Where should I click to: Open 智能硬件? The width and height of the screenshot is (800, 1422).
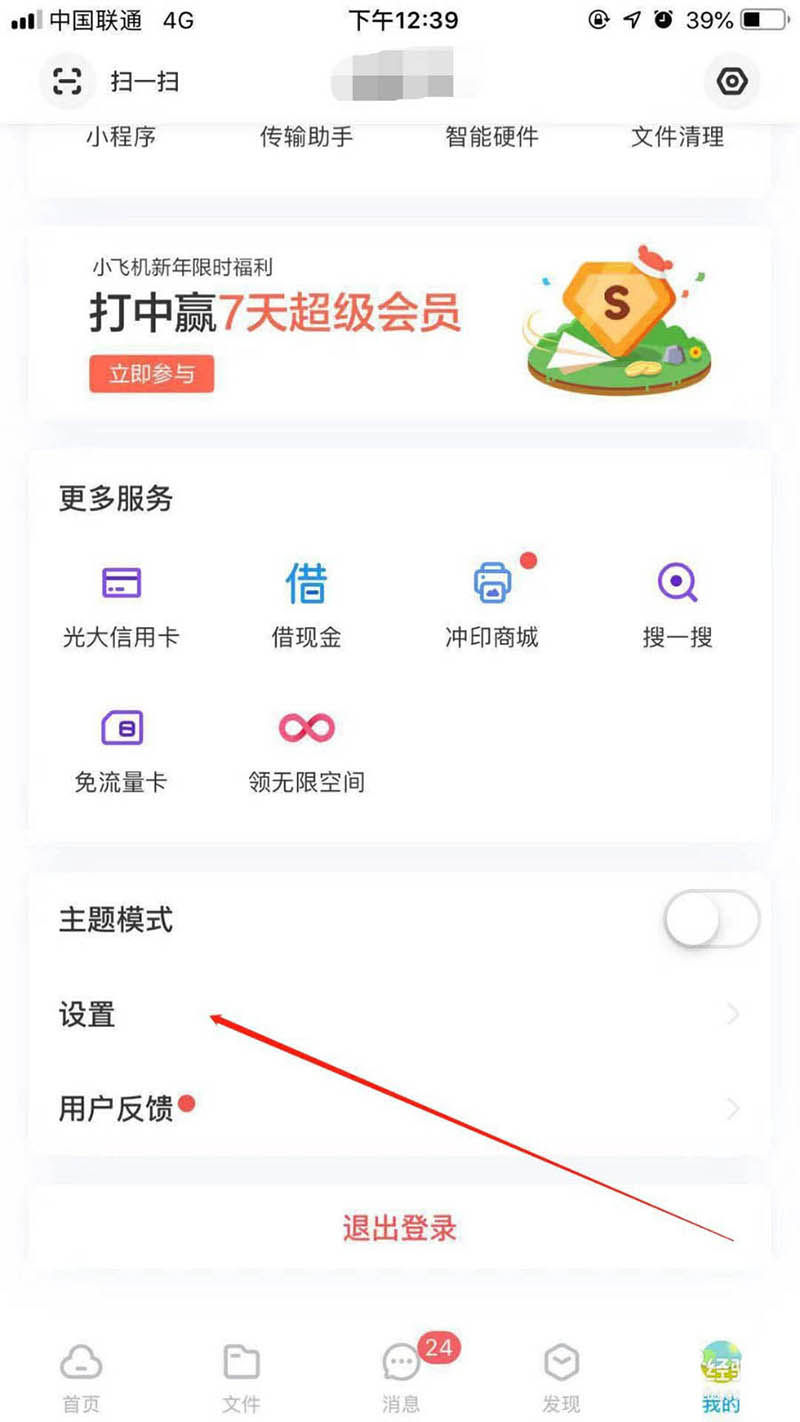pyautogui.click(x=491, y=137)
